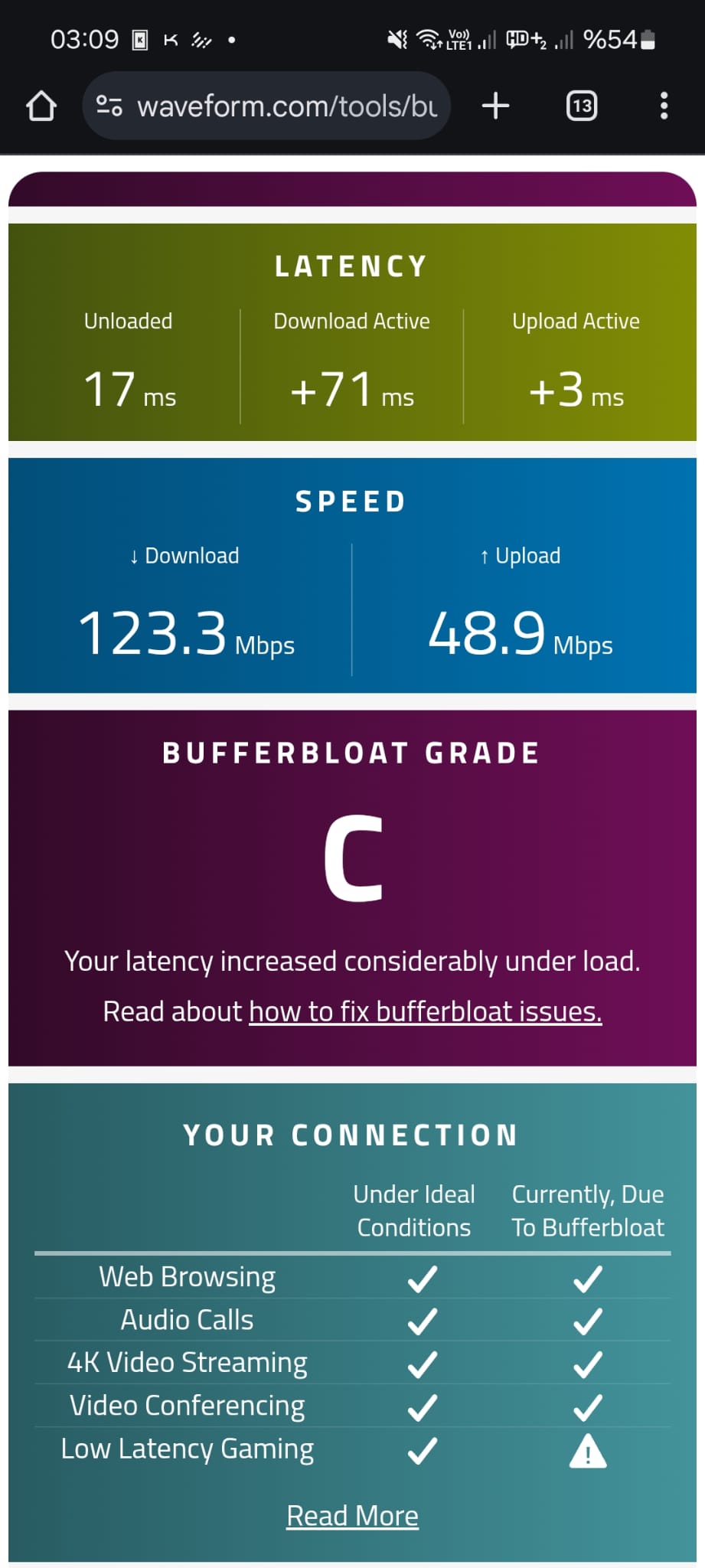This screenshot has height=1568, width=705.
Task: Follow the how to fix bufferbloat issues link
Action: pos(426,1011)
